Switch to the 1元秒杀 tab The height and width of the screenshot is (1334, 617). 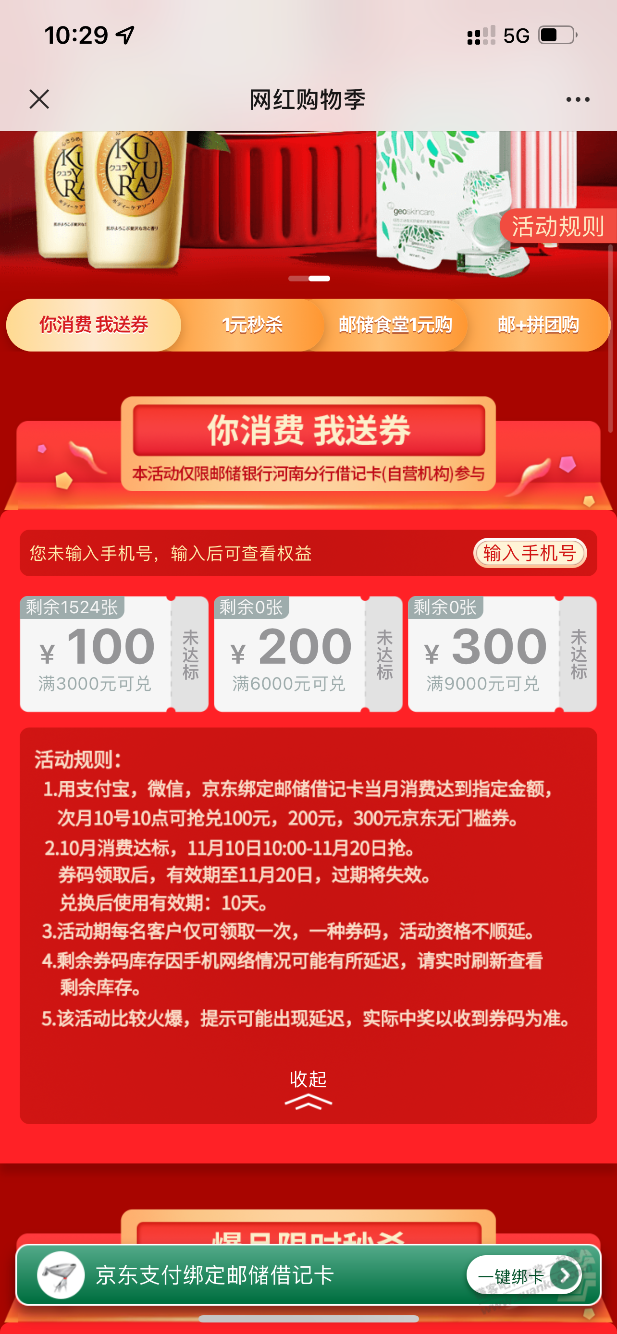click(252, 325)
